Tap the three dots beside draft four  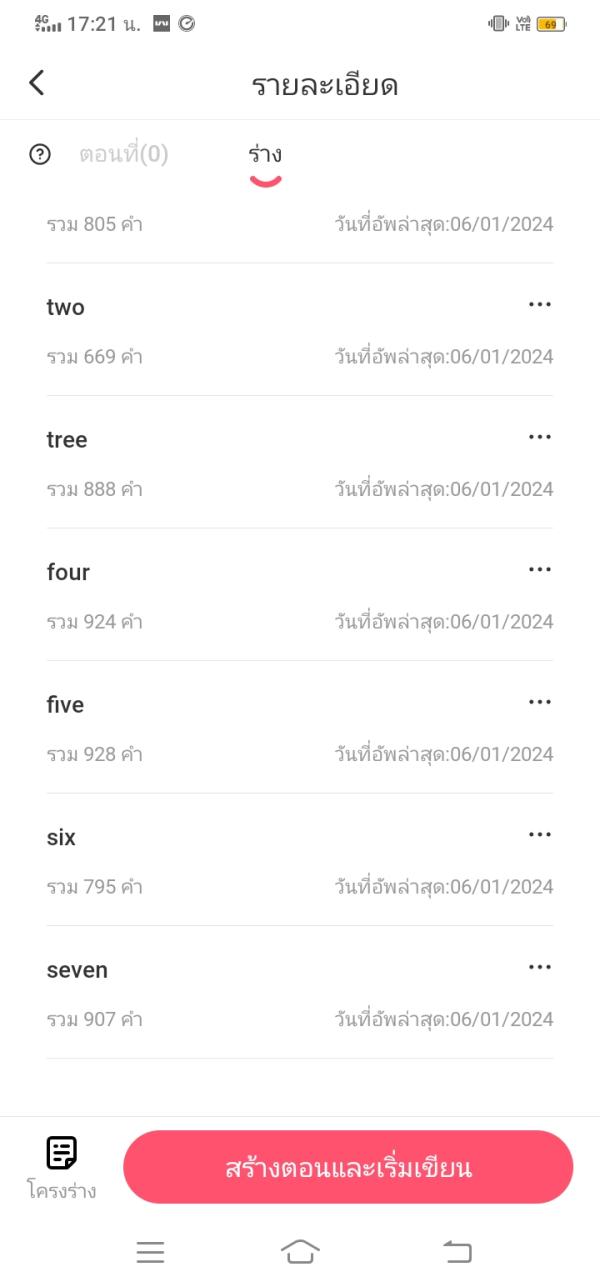click(x=540, y=570)
